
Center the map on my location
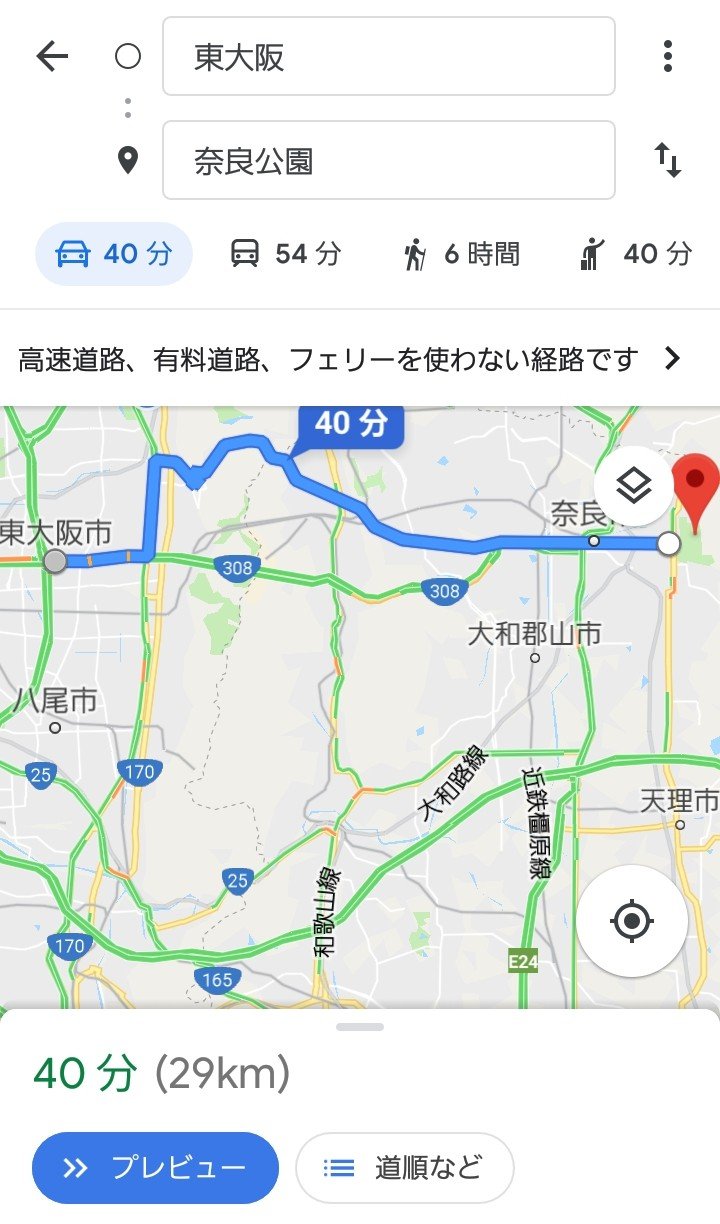tap(631, 920)
